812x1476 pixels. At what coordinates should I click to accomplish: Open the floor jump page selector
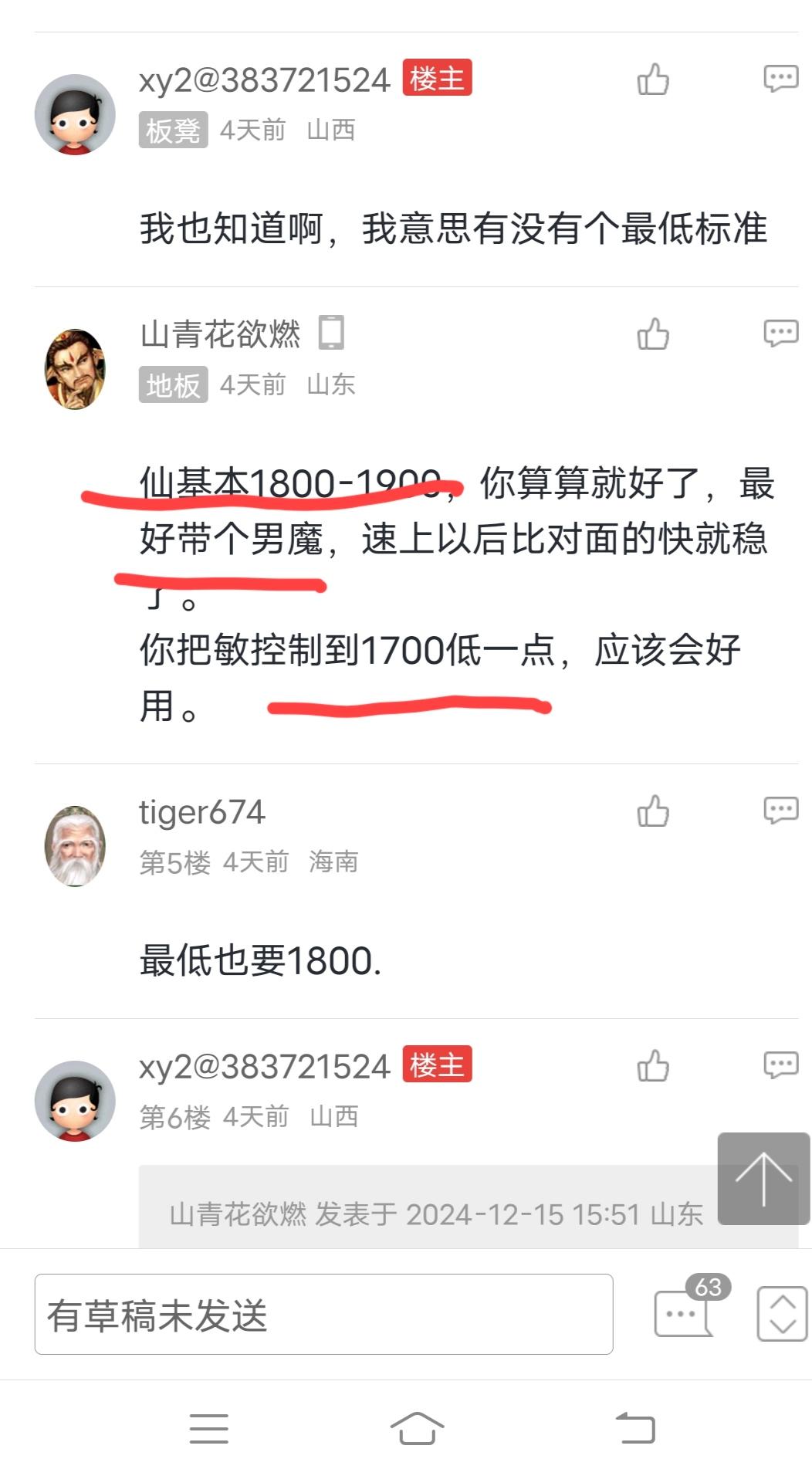pos(782,1313)
